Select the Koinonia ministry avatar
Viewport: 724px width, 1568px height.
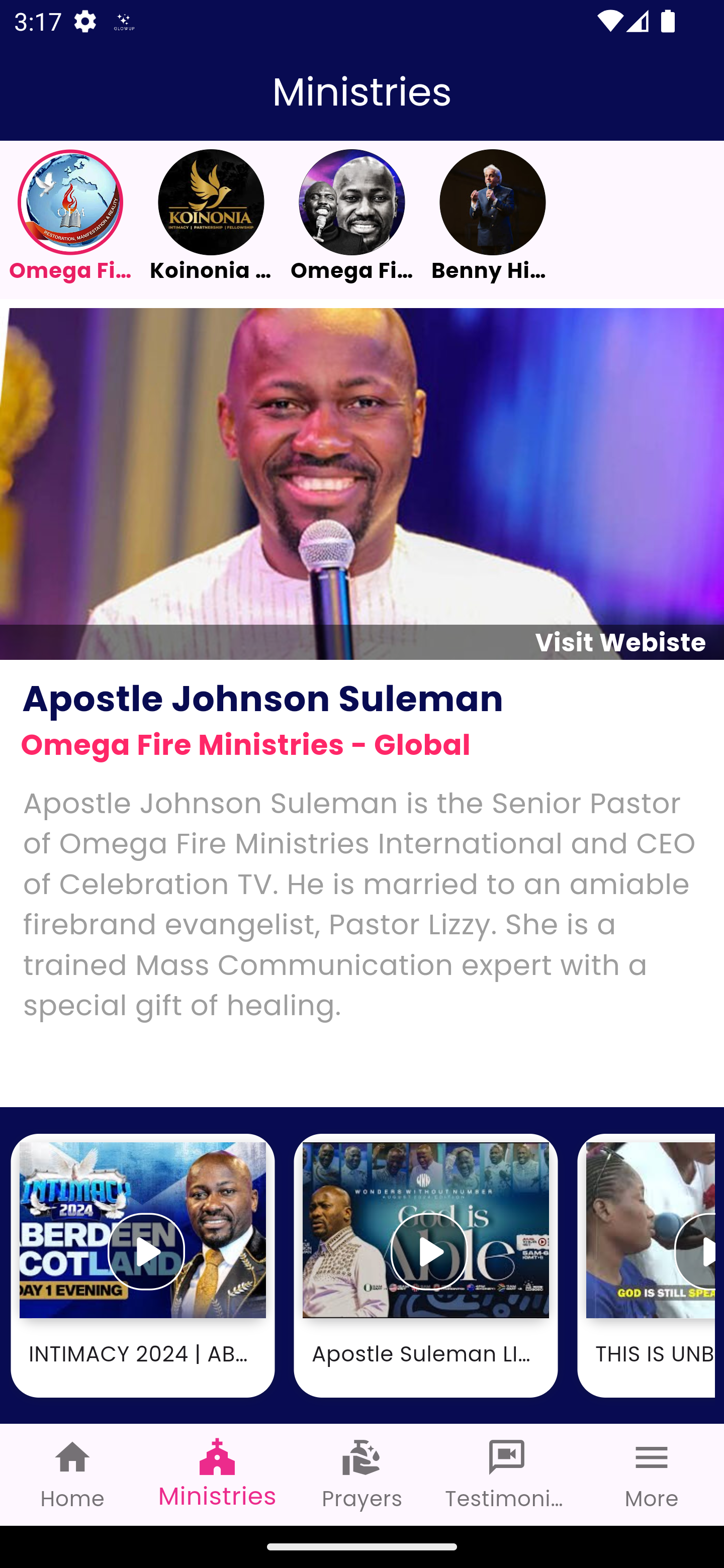pos(211,202)
